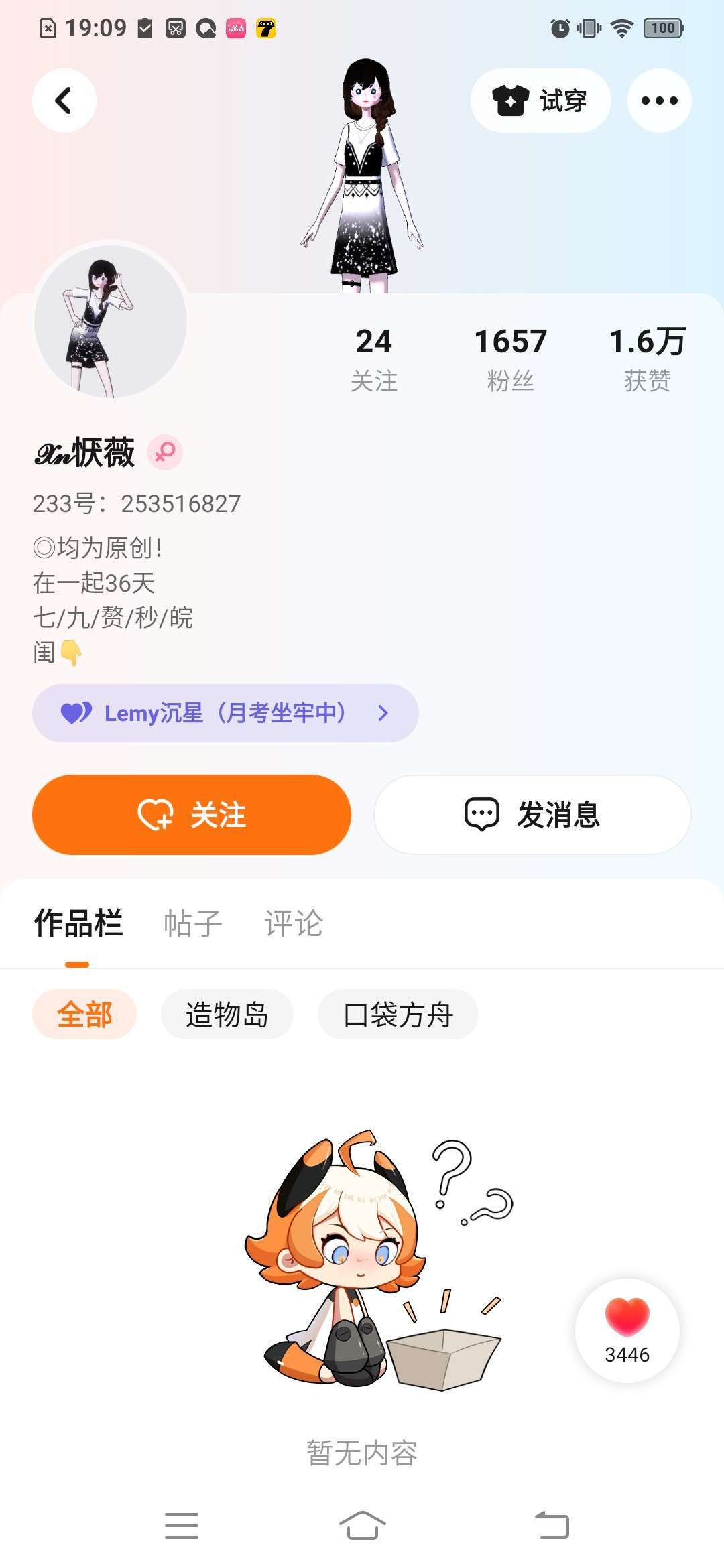Select the 作品栏 tab
The width and height of the screenshot is (724, 1568).
[x=78, y=923]
